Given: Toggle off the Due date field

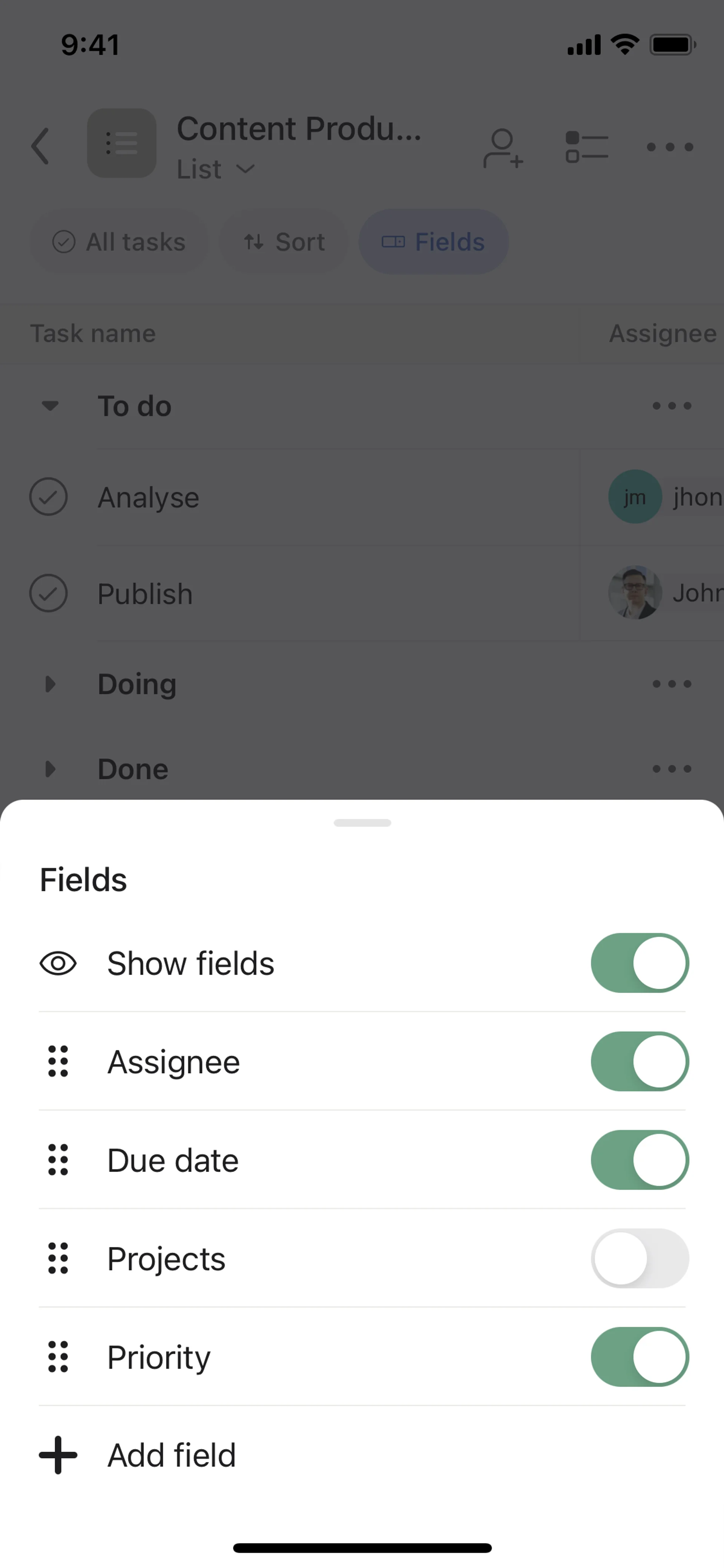Looking at the screenshot, I should 639,1160.
